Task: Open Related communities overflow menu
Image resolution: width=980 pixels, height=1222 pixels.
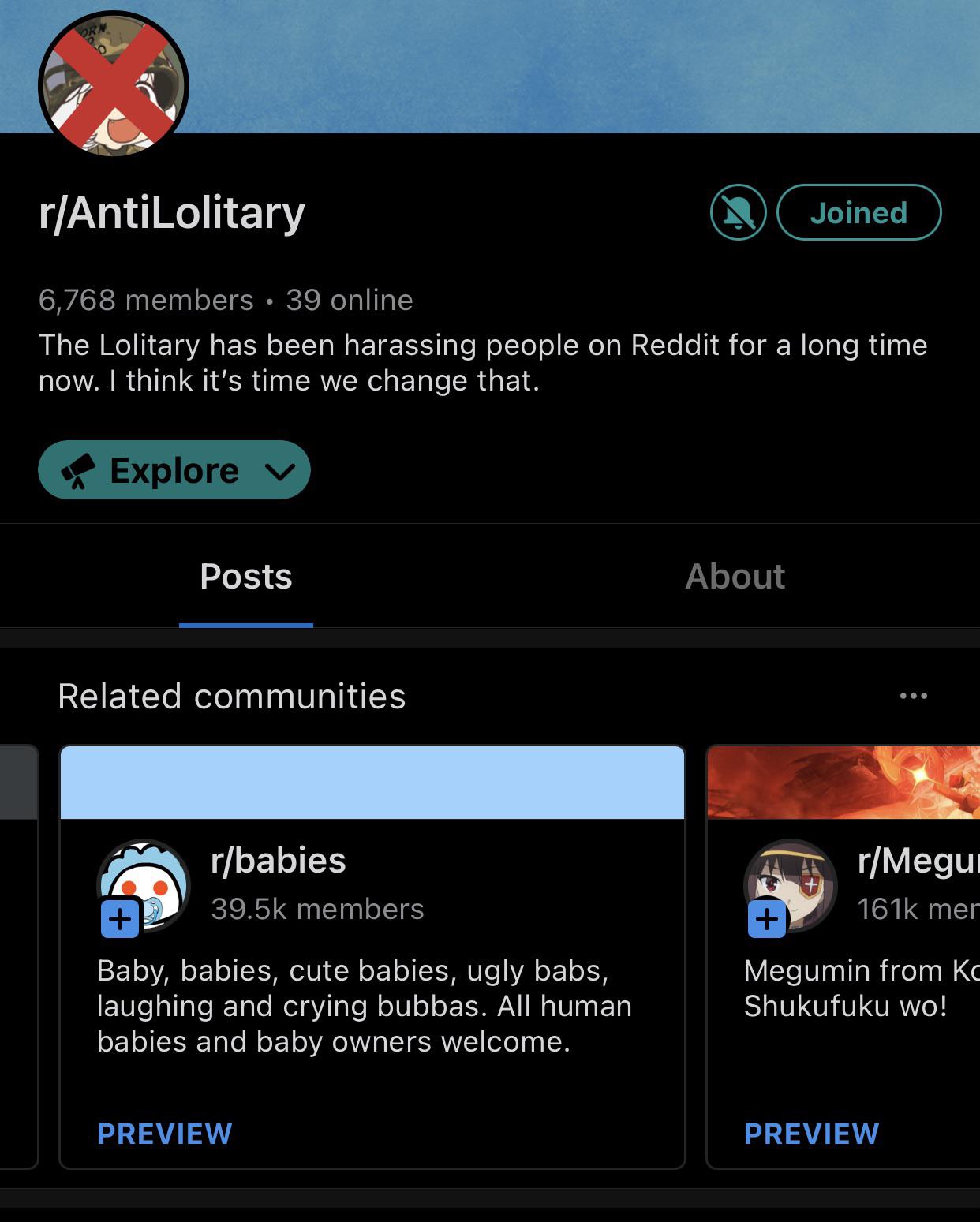Action: (913, 696)
